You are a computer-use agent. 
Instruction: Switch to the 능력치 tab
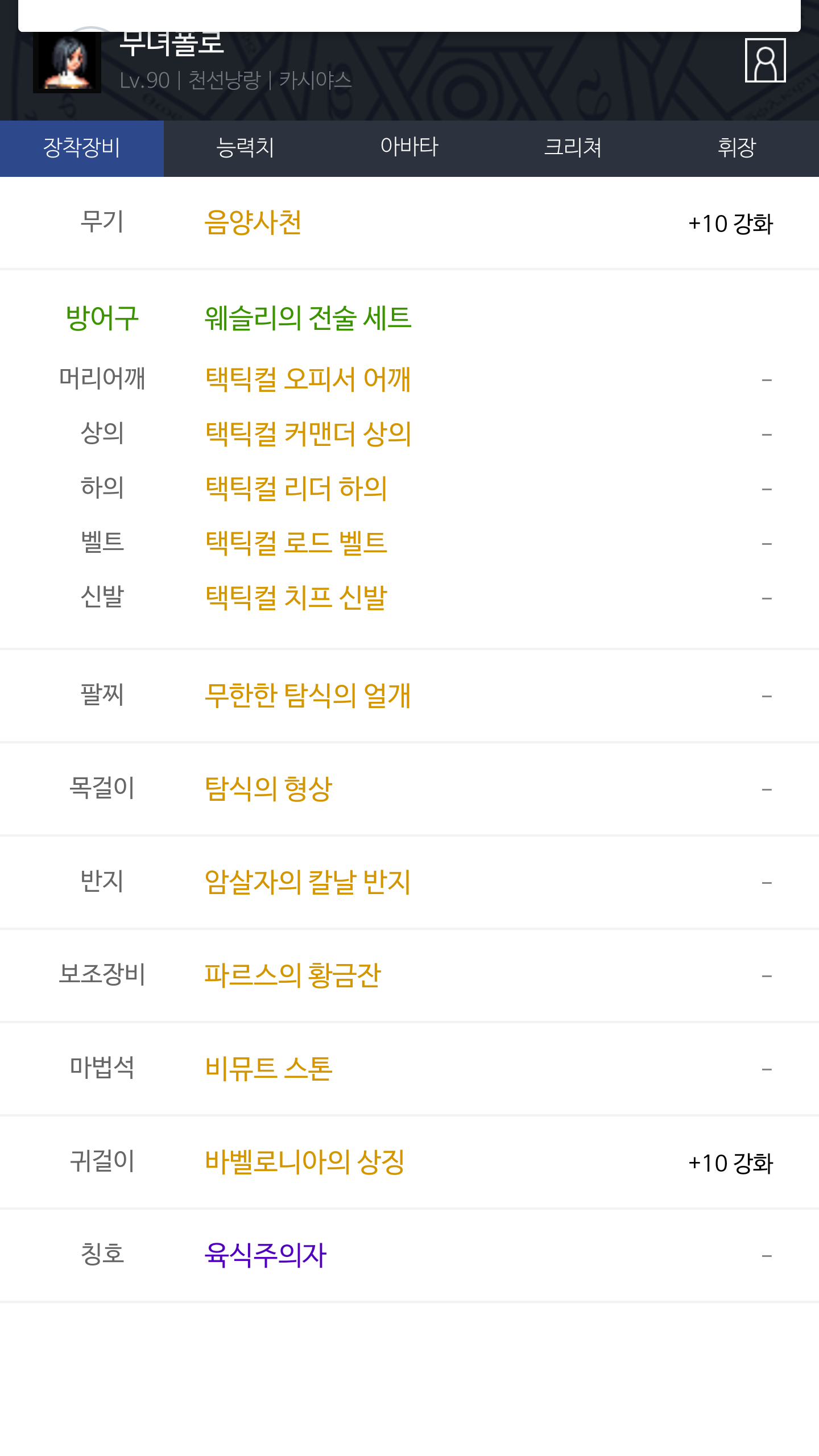click(x=246, y=148)
